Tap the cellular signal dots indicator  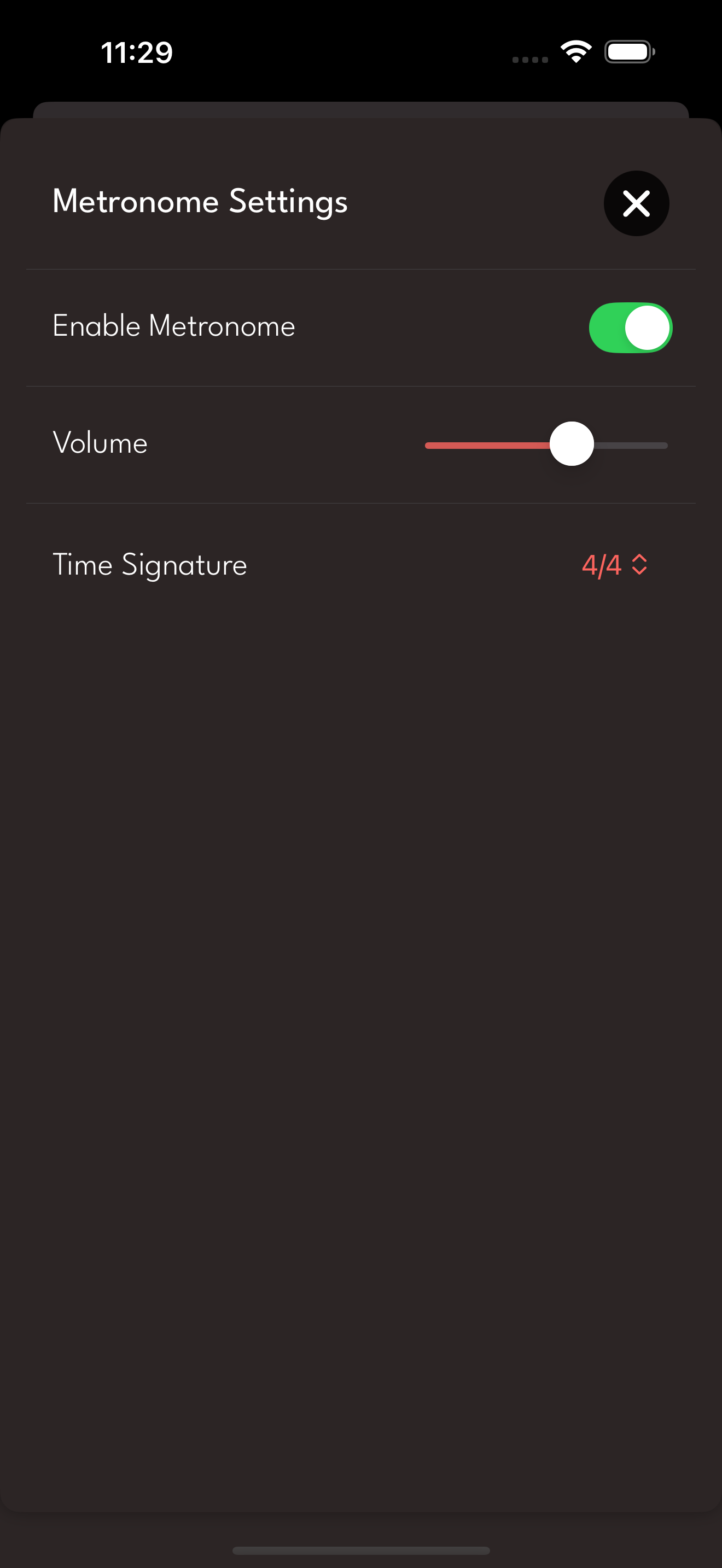coord(529,60)
